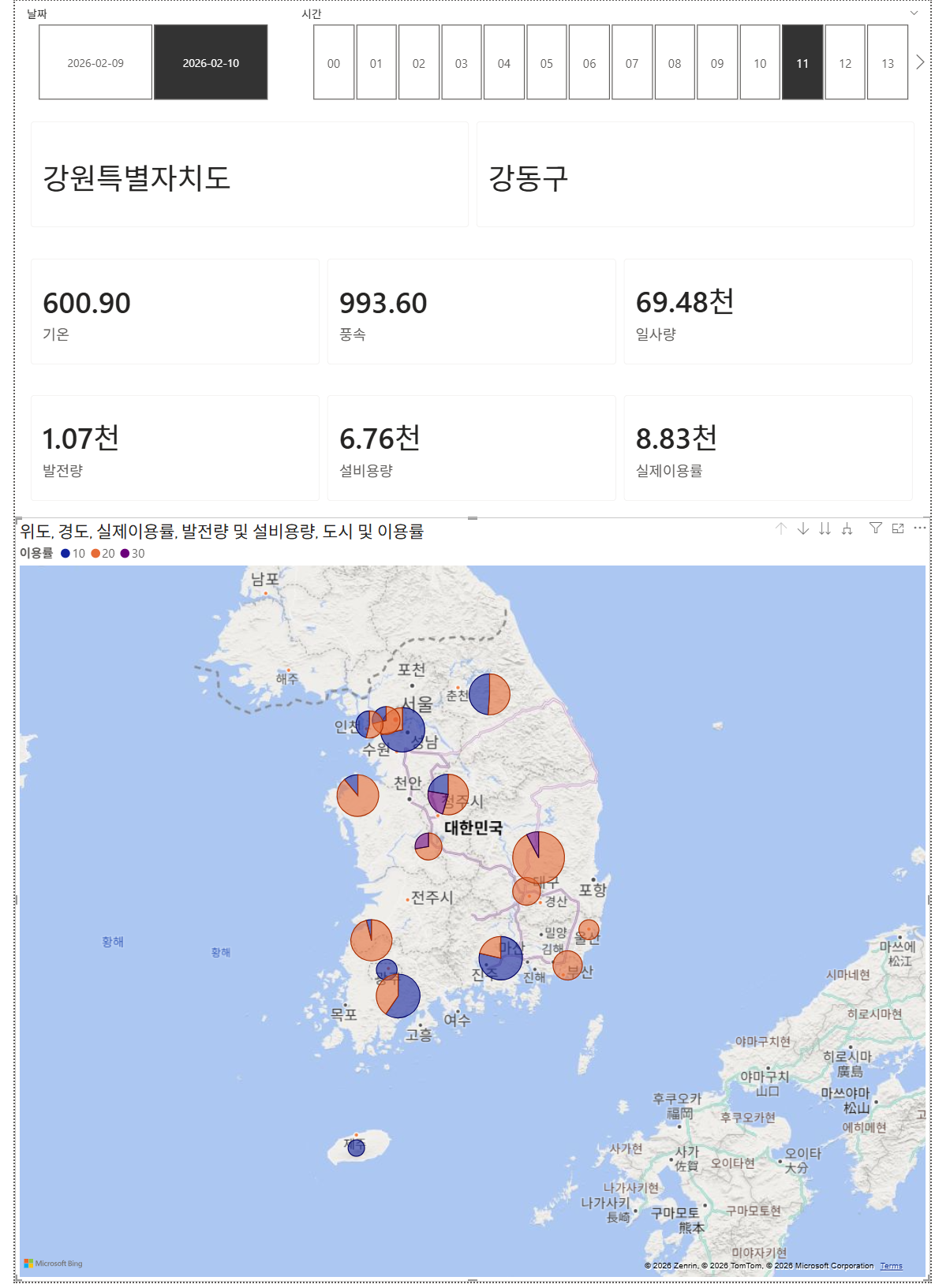950x1288 pixels.
Task: Drill up with the up arrow
Action: [x=781, y=528]
